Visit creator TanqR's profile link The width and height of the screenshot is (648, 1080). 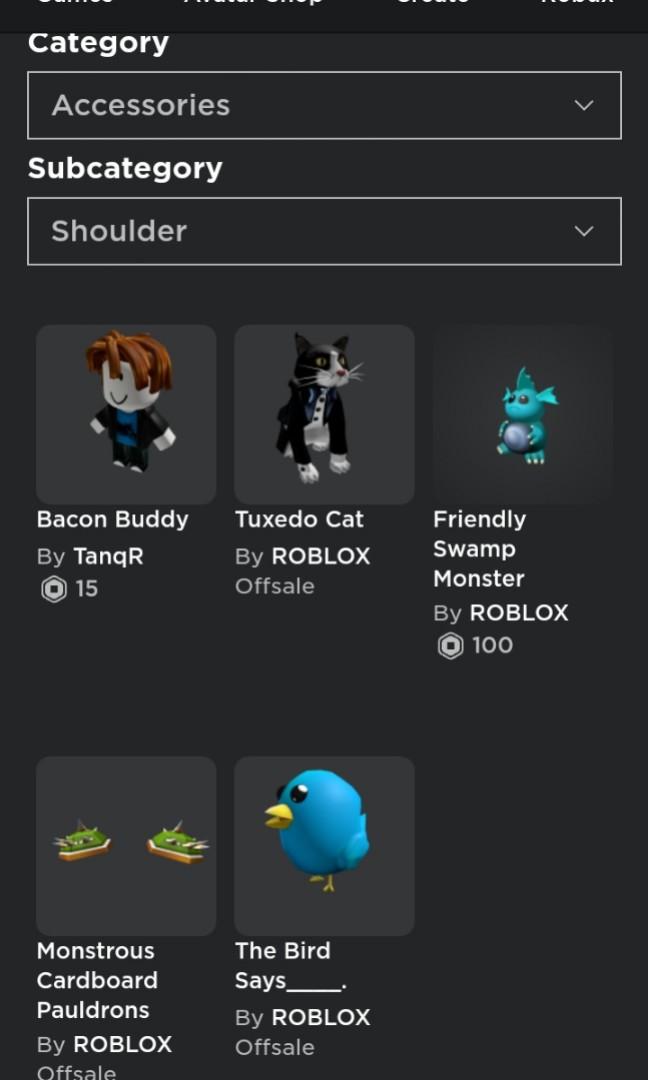(108, 556)
